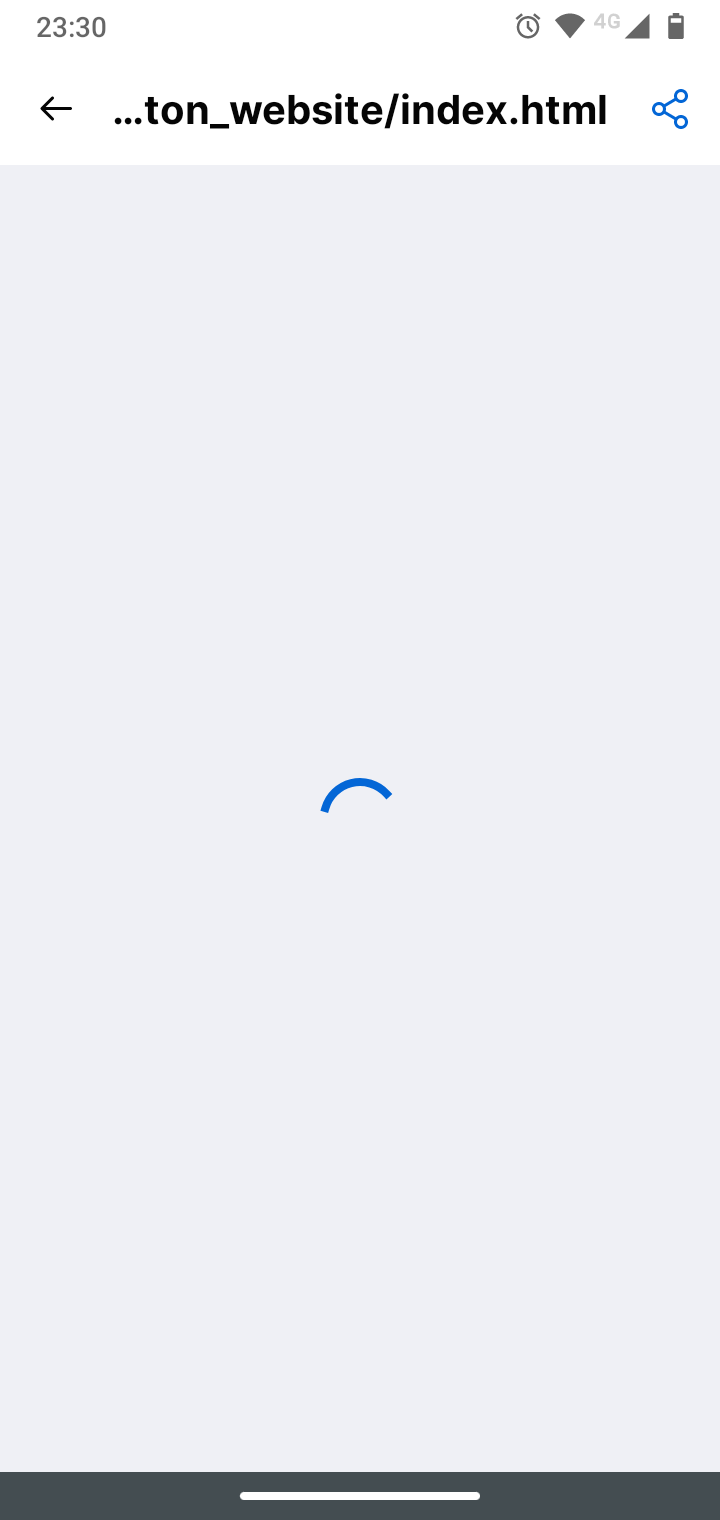Go back using the arrow icon

pos(56,109)
